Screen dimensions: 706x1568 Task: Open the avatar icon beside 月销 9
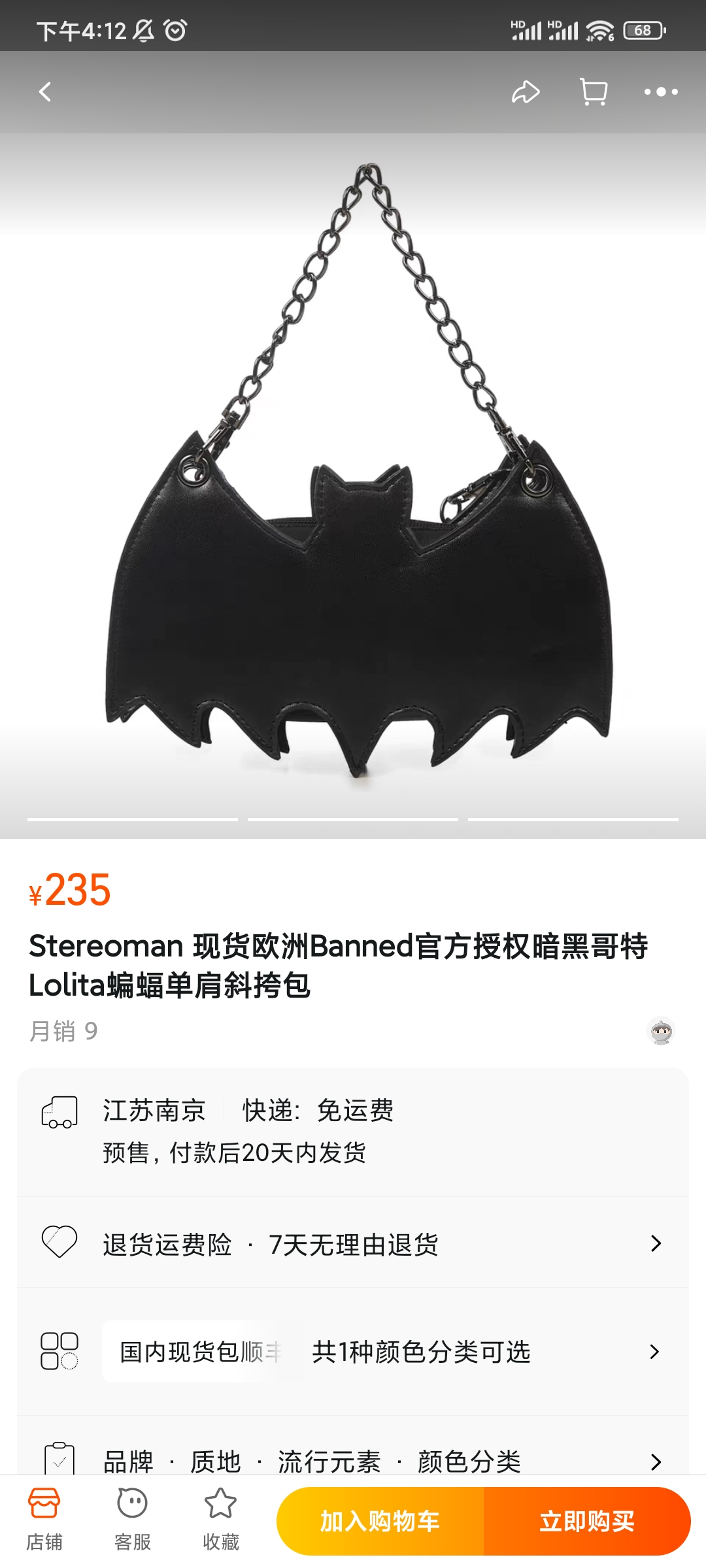pyautogui.click(x=661, y=1032)
